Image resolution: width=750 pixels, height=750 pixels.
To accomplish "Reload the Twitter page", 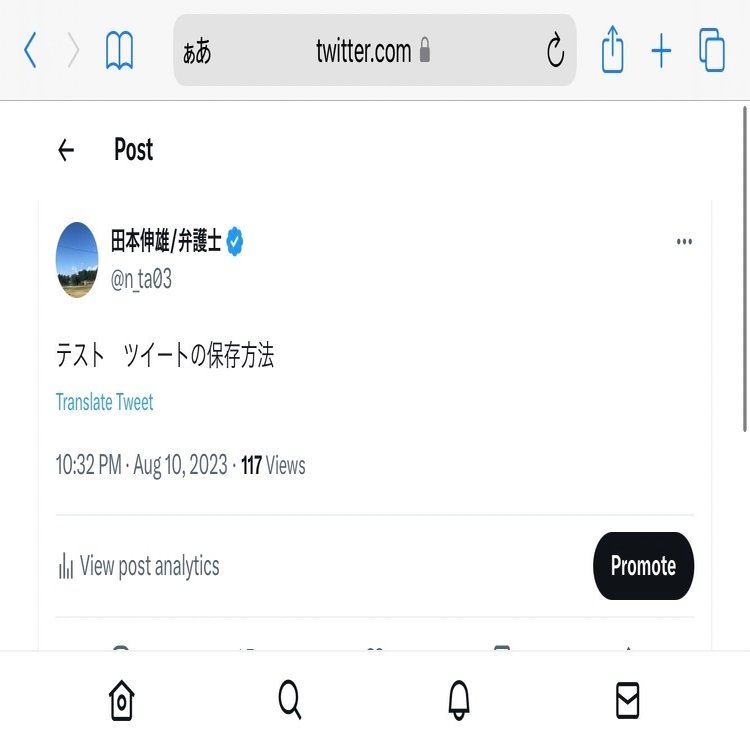I will (556, 51).
